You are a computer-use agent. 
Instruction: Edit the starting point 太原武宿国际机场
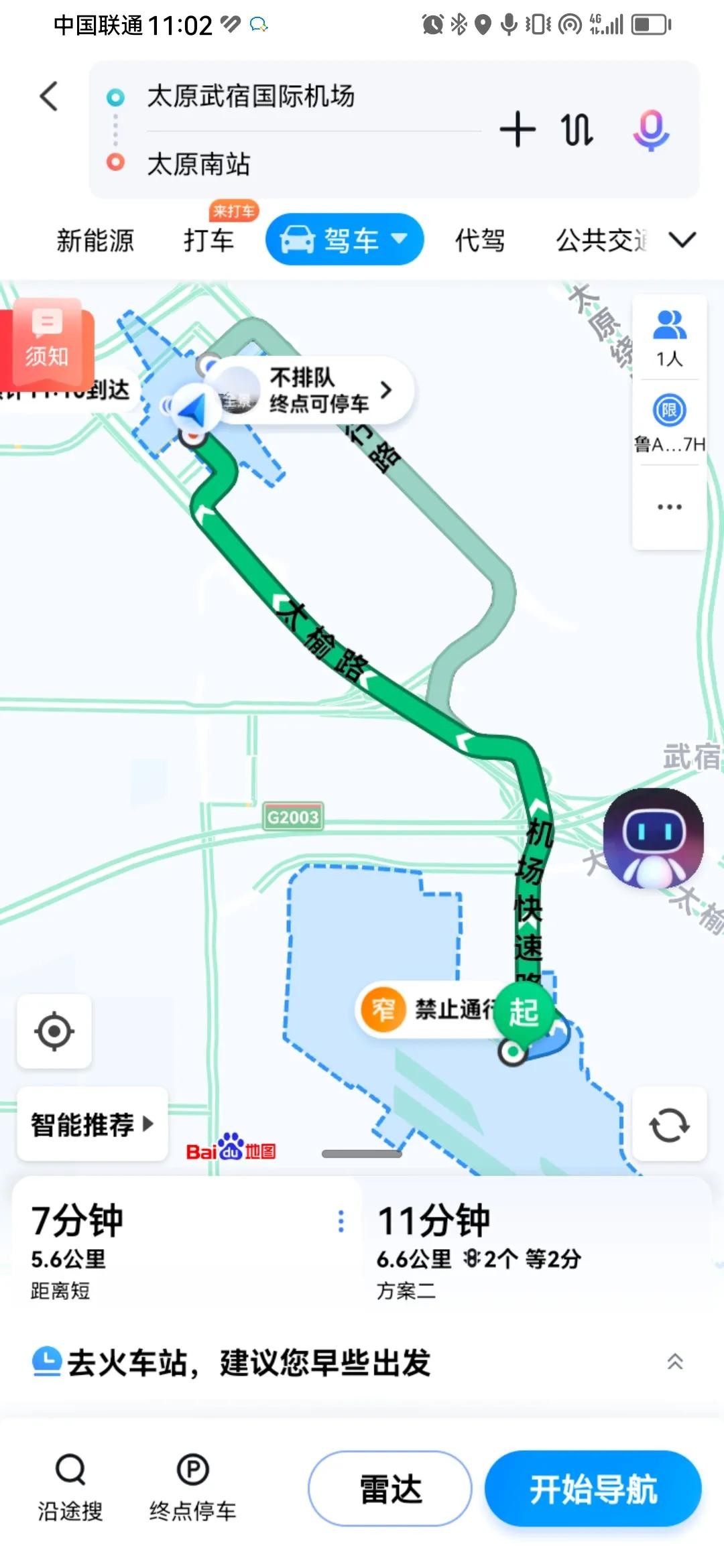(x=251, y=96)
